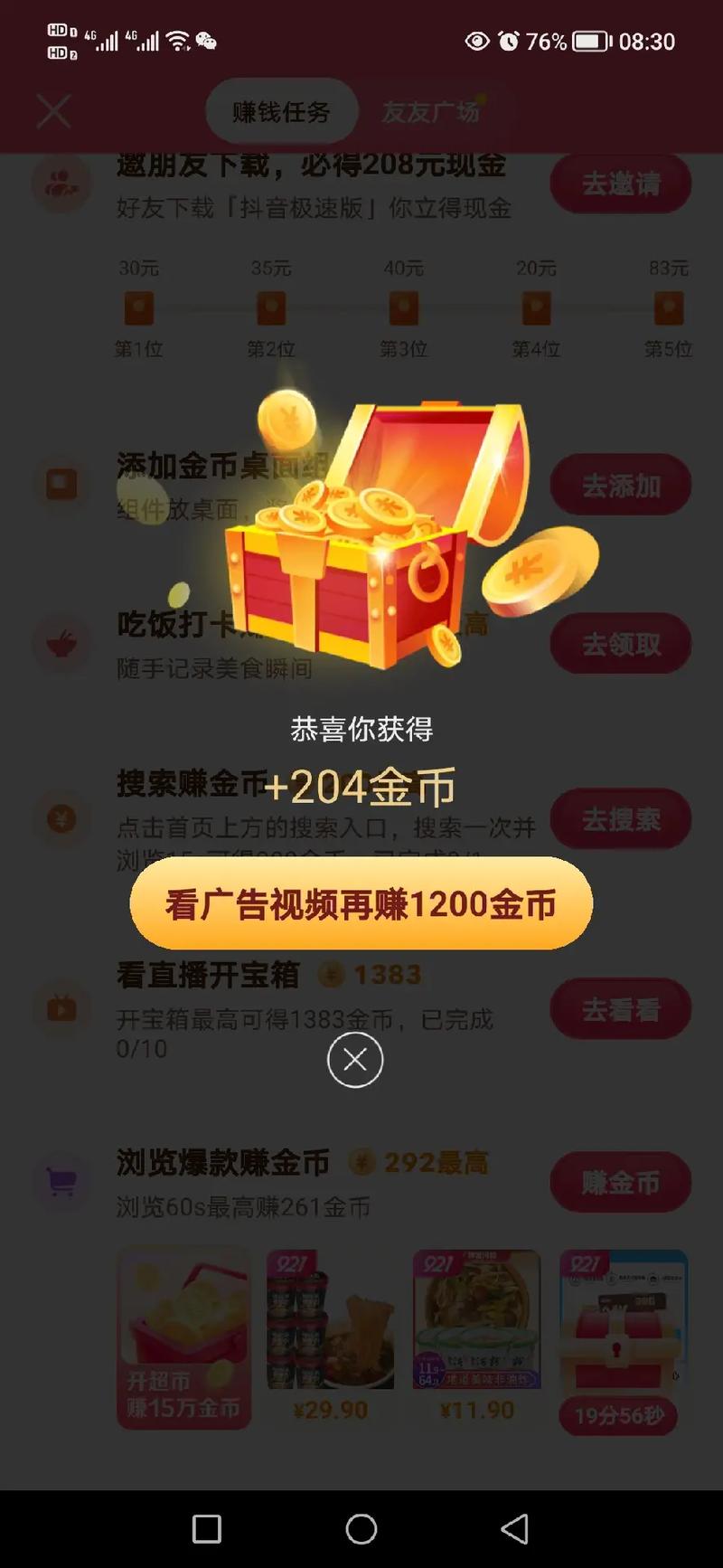Tap 去邀请 to invite friends
The width and height of the screenshot is (723, 1568).
[620, 184]
